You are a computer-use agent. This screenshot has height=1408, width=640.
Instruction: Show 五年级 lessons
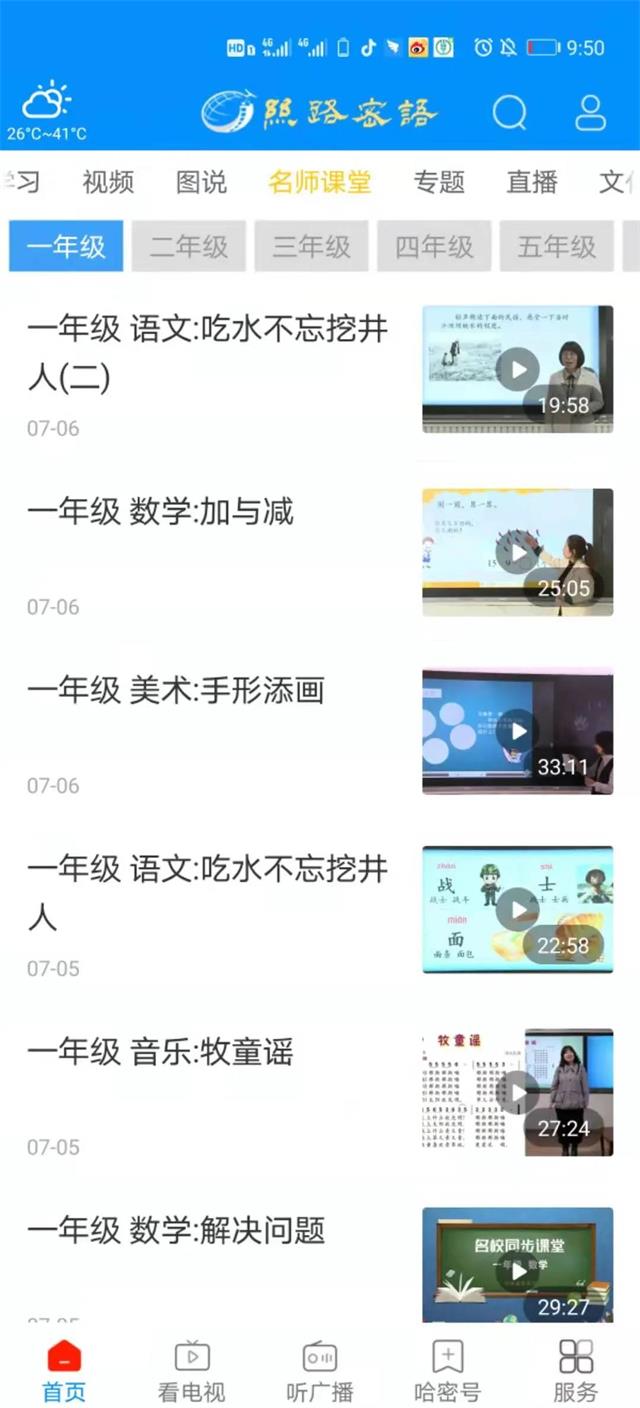[x=557, y=246]
